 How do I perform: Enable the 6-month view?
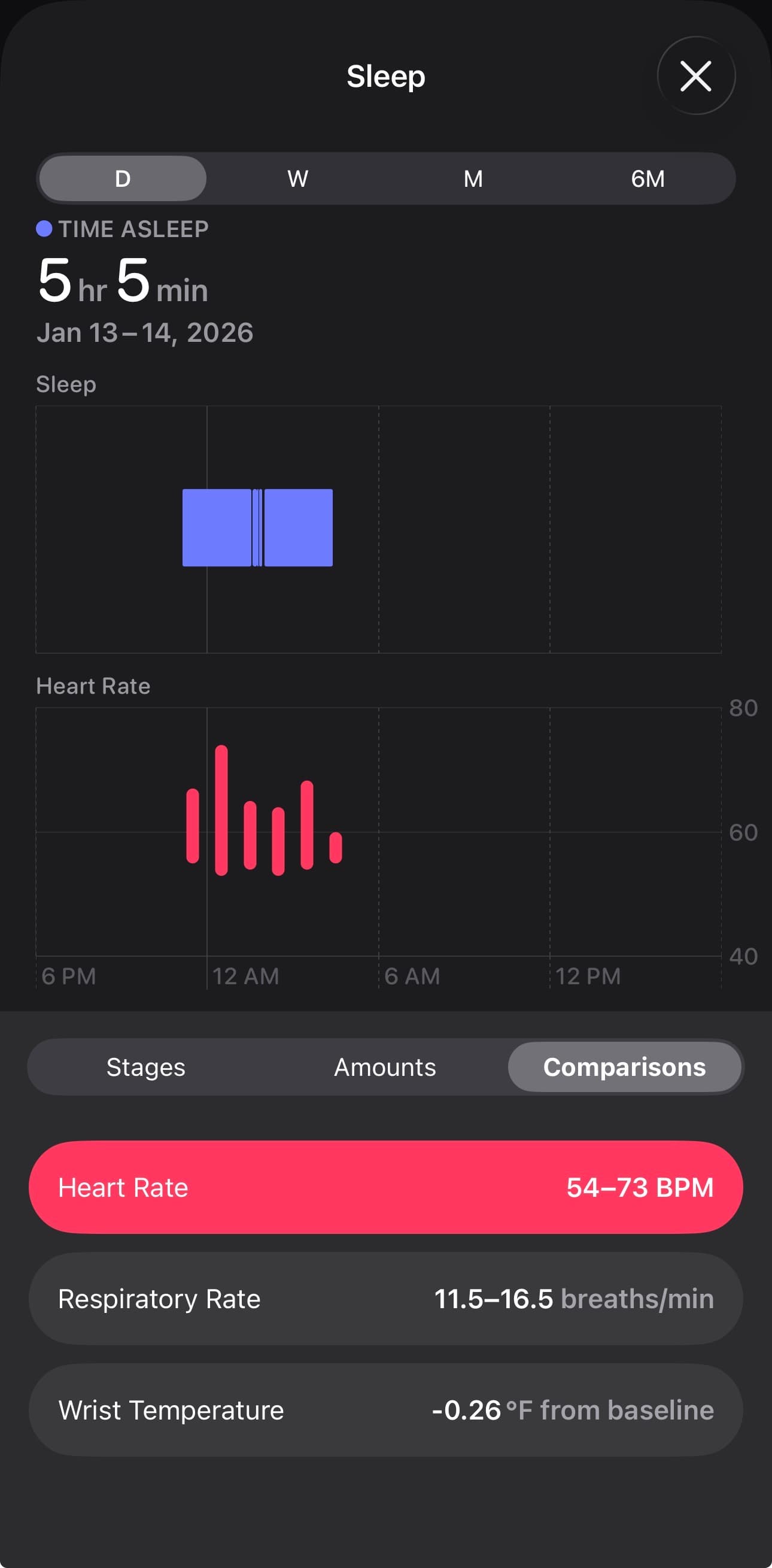coord(648,178)
